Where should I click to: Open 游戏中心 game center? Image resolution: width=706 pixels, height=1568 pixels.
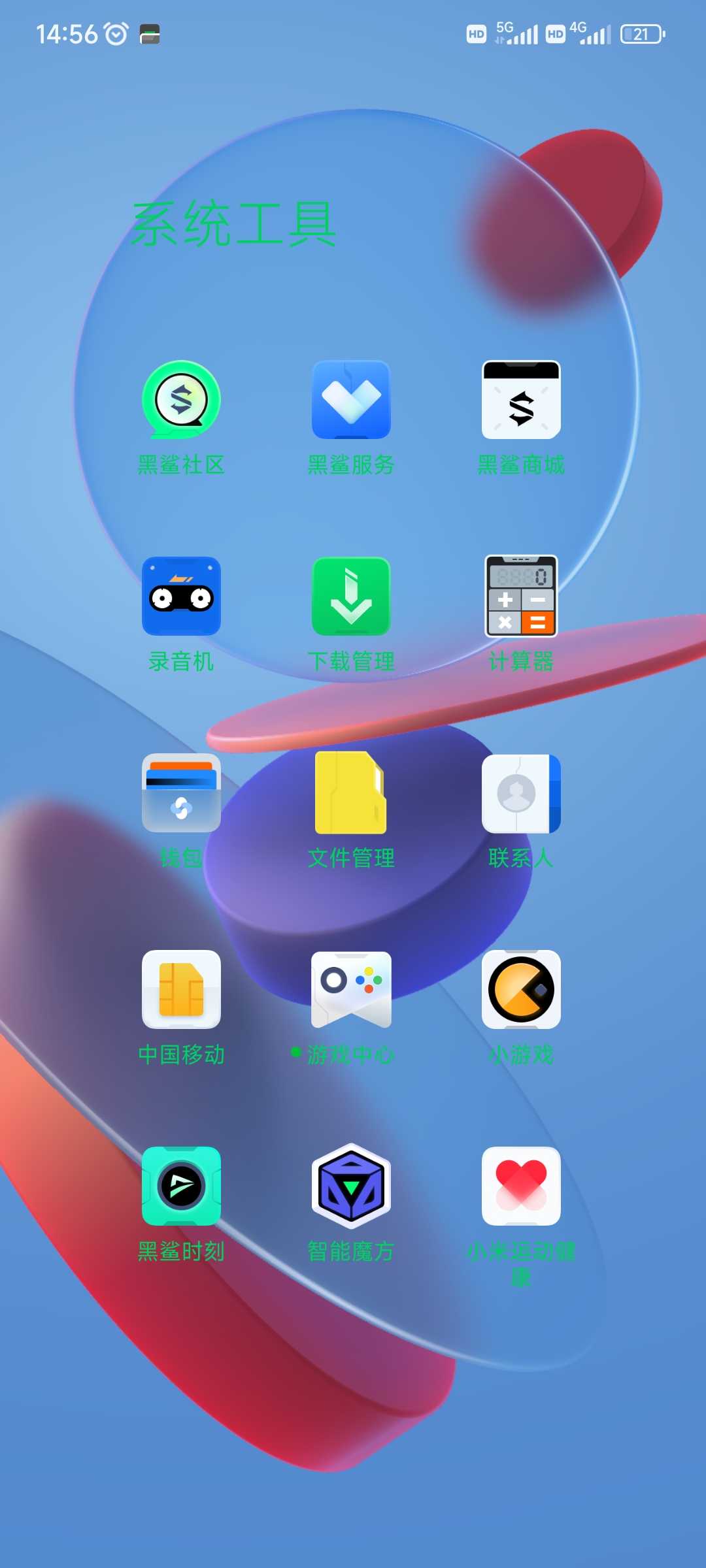coord(351,989)
